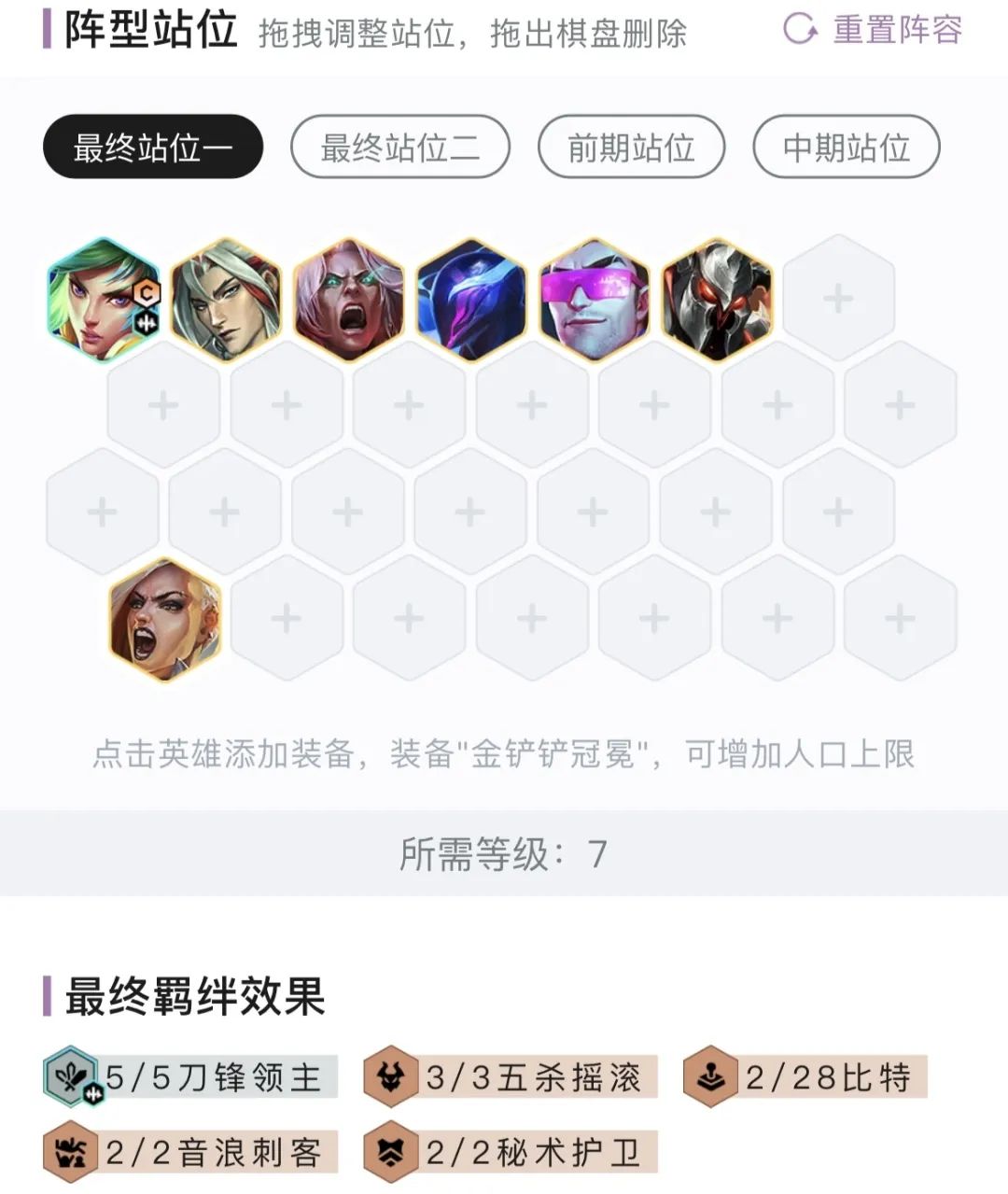Open the 中期站位 tab
The height and width of the screenshot is (1194, 1008).
point(846,147)
